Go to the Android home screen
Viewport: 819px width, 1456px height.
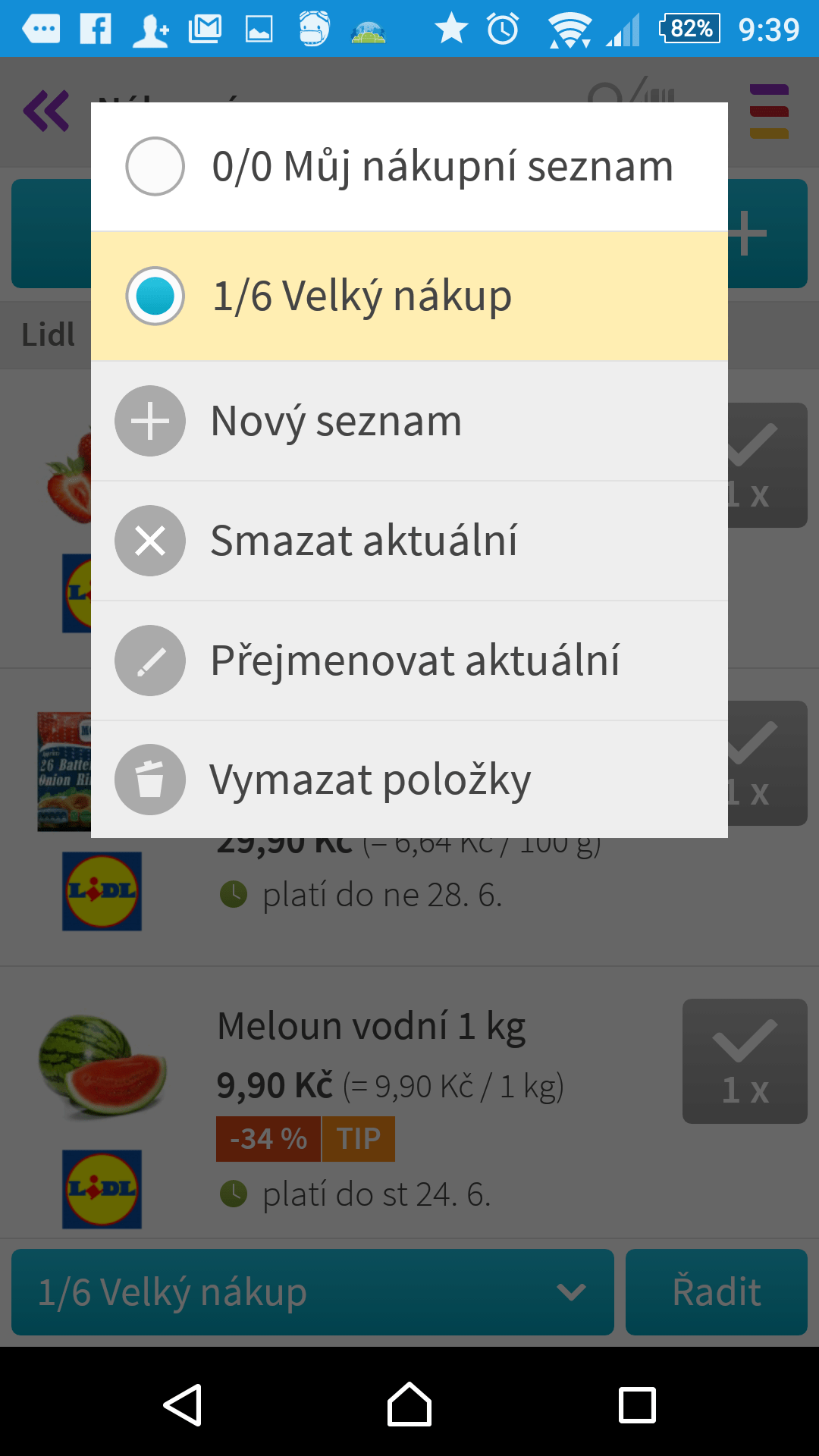tap(409, 1405)
